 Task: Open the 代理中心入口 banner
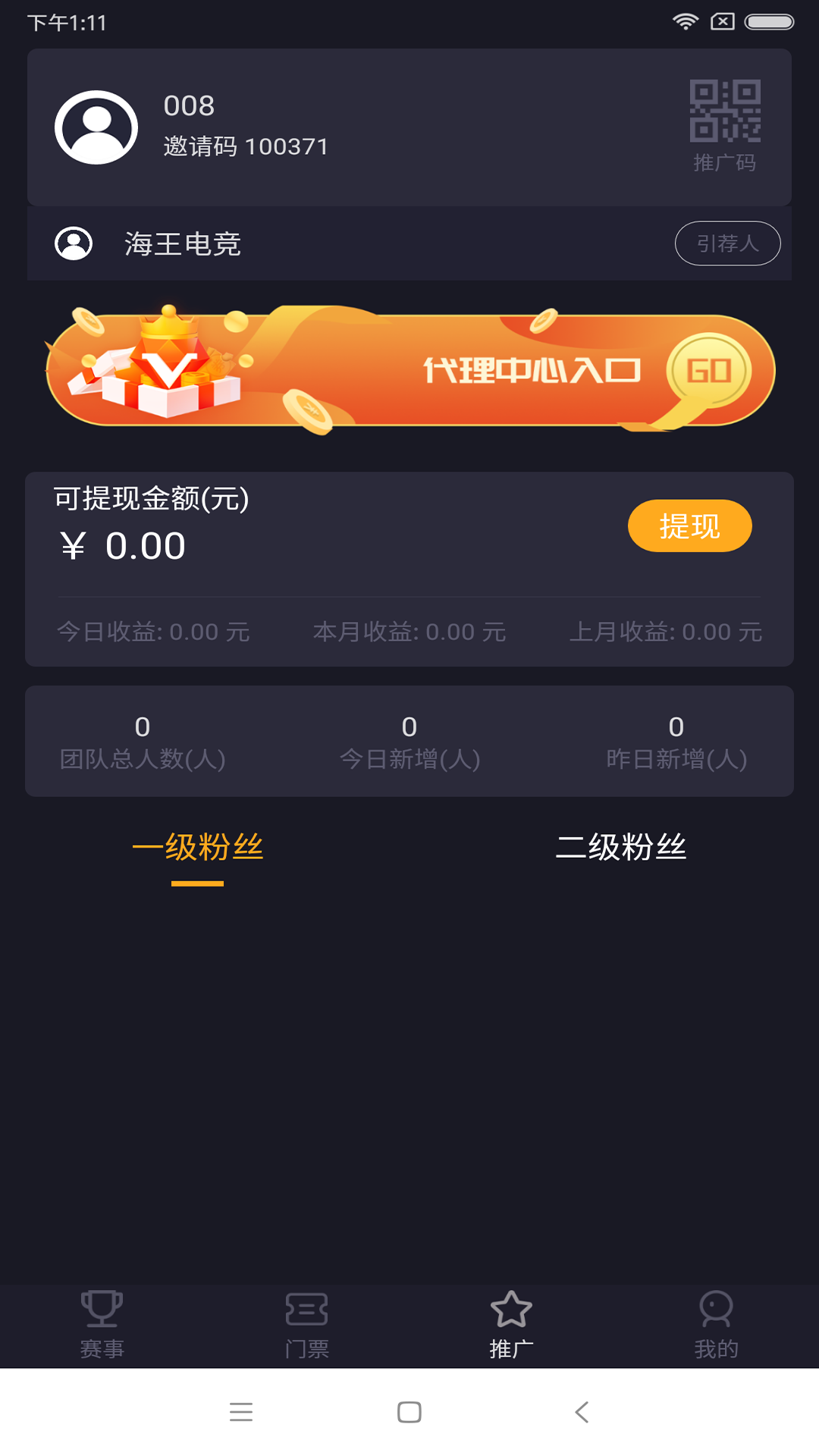[x=409, y=370]
